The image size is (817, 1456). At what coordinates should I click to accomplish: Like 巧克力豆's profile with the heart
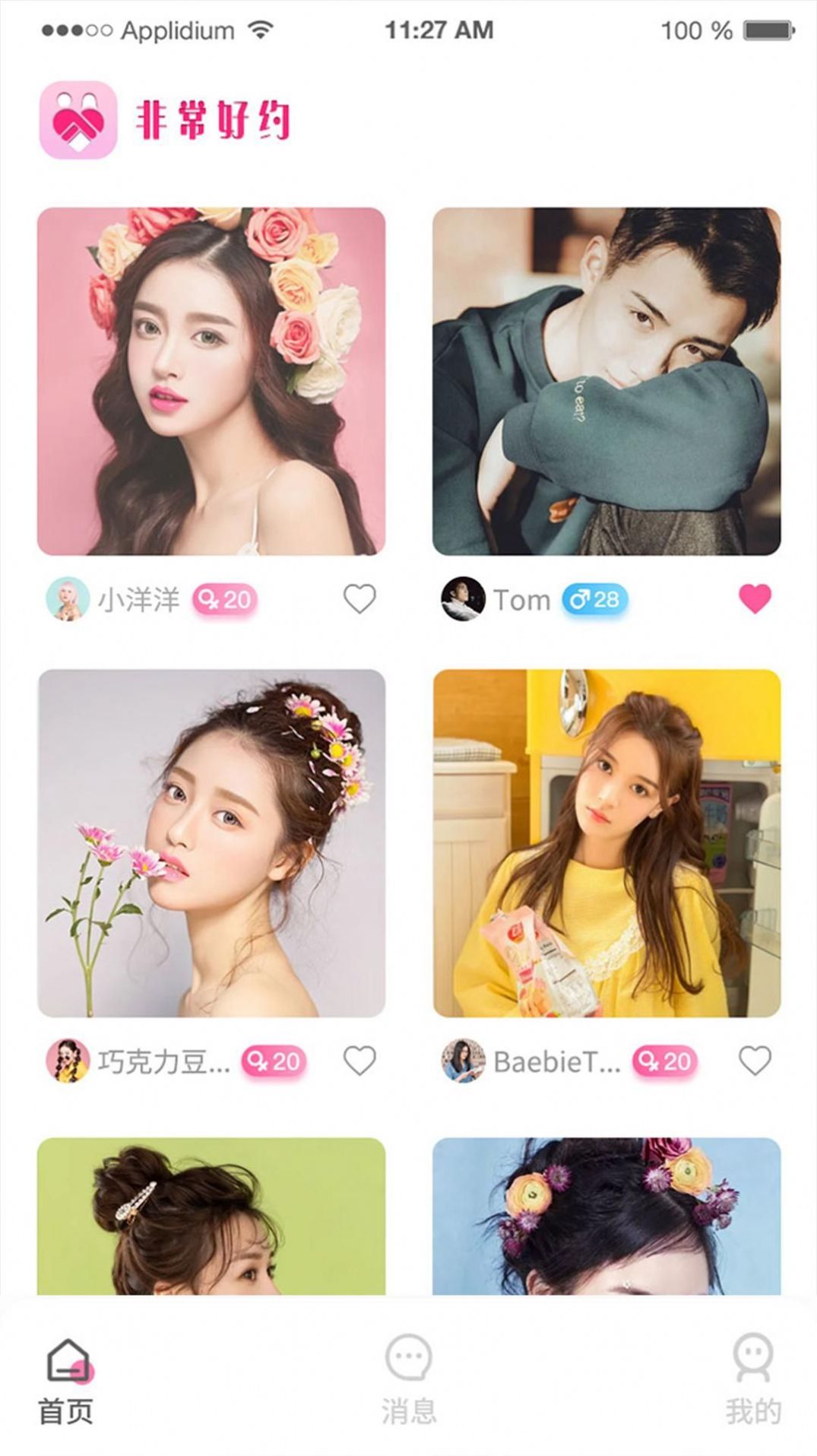point(359,1061)
